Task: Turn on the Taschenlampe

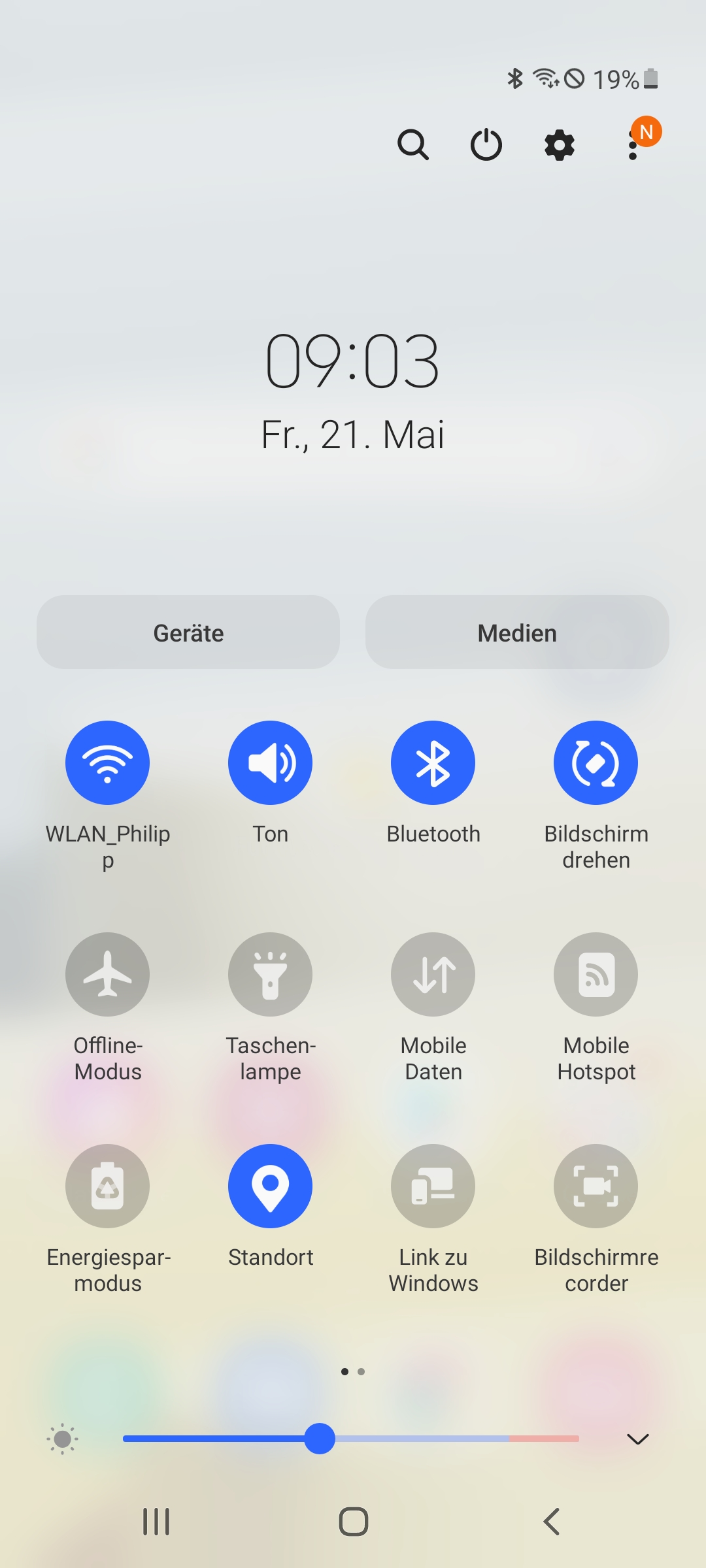Action: pos(270,974)
